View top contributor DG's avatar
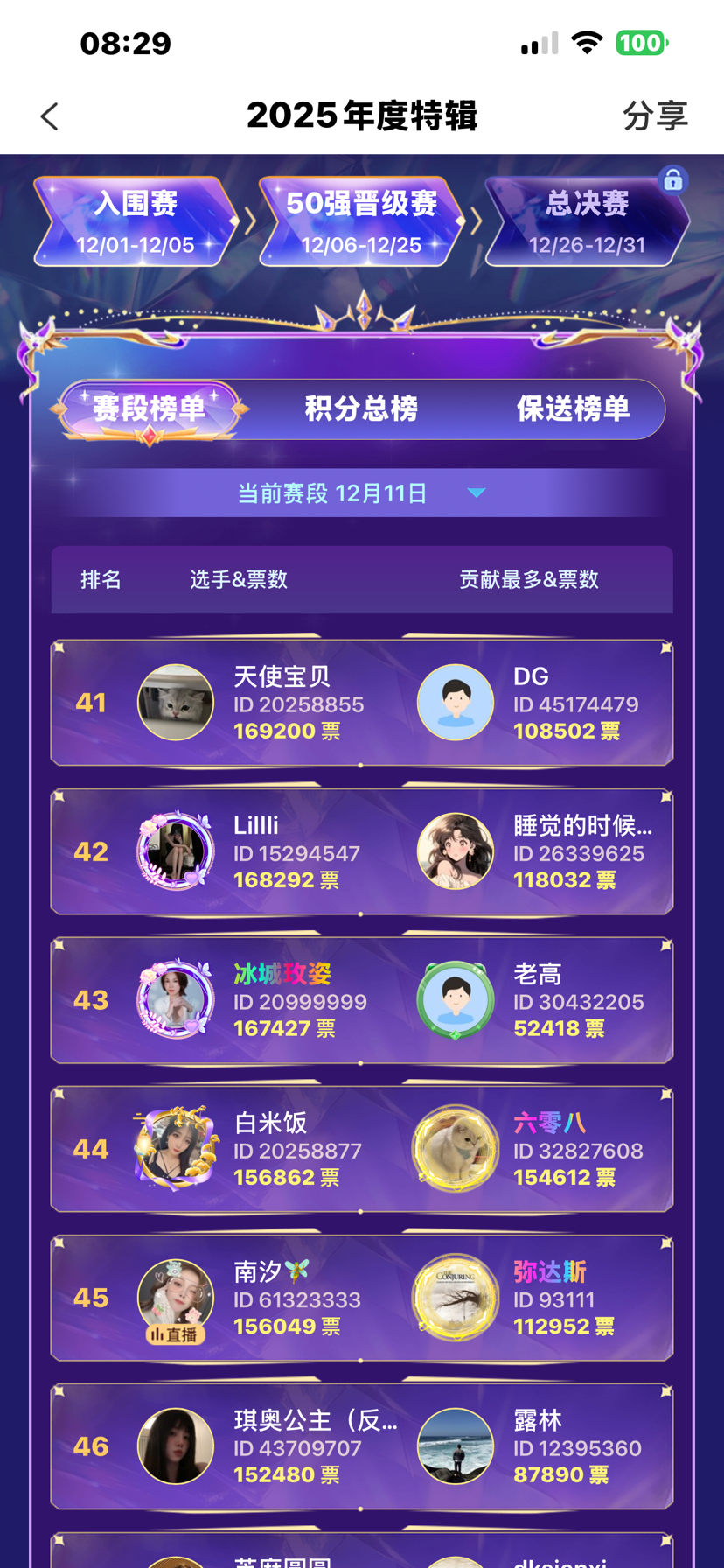 (456, 703)
